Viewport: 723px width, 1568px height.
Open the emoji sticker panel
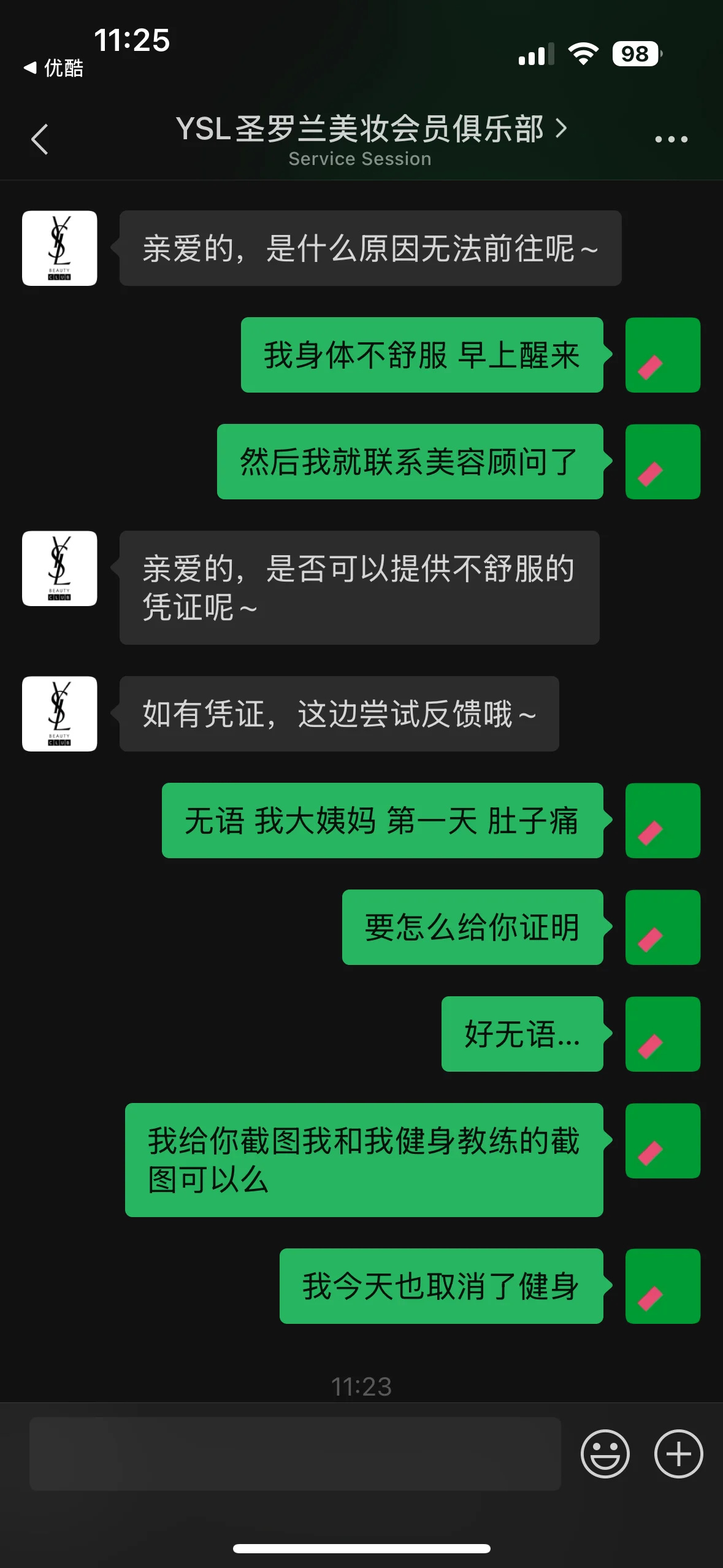point(605,1453)
